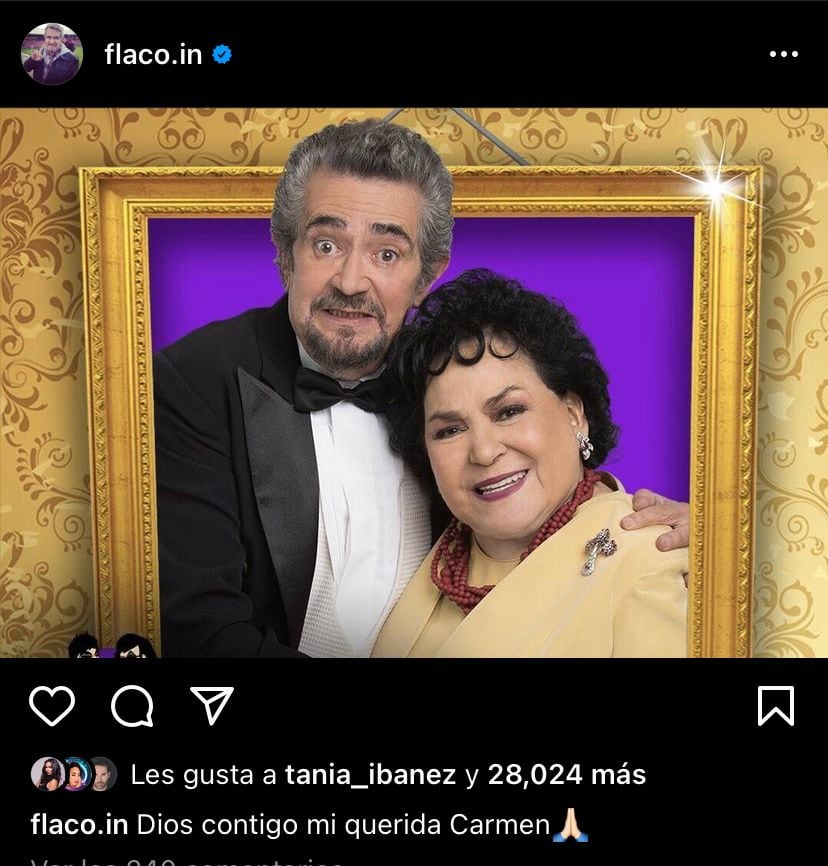Open flaco.in profile picture
828x866 pixels.
click(51, 54)
